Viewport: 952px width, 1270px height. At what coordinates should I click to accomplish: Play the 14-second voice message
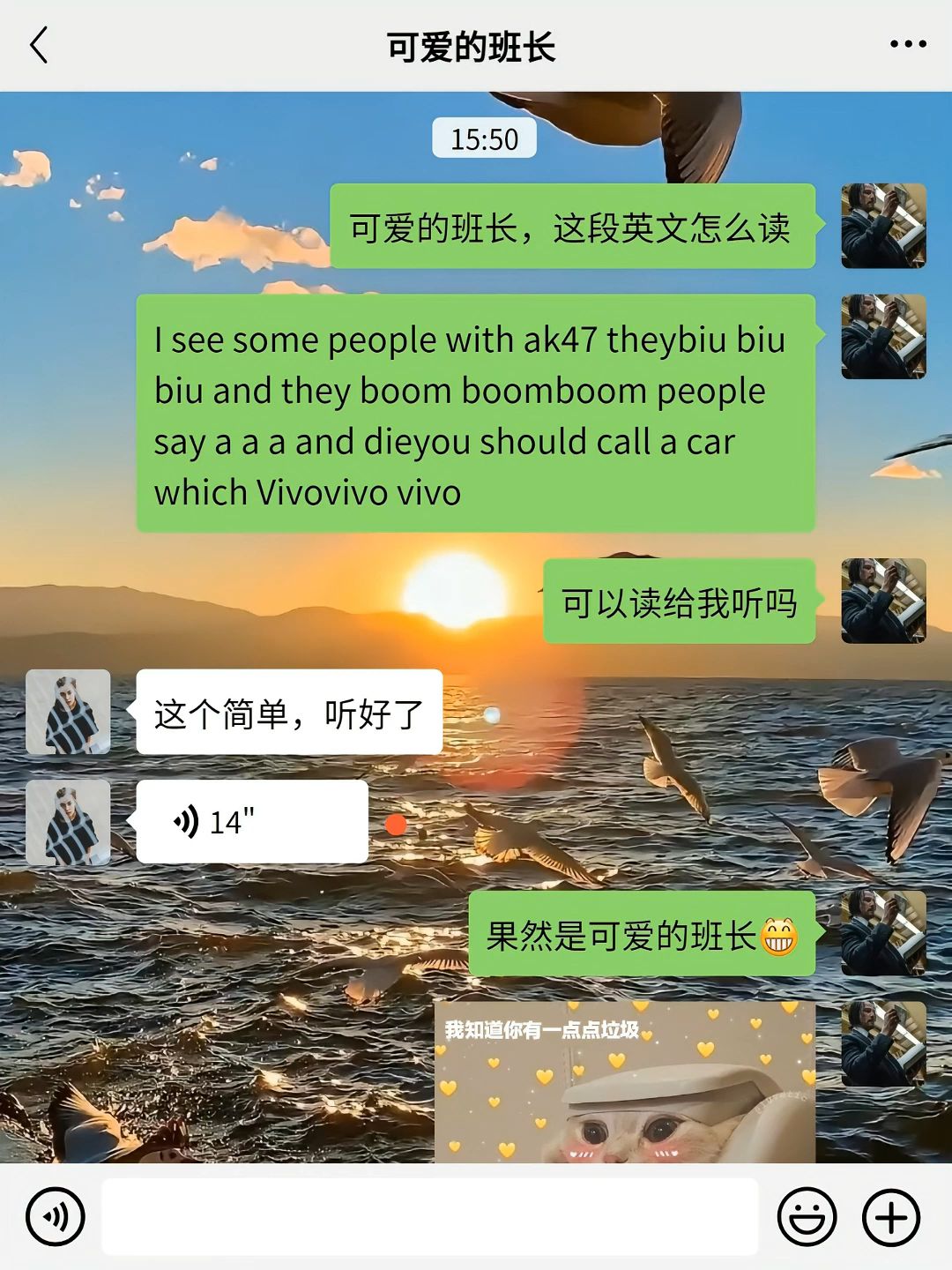pos(251,822)
